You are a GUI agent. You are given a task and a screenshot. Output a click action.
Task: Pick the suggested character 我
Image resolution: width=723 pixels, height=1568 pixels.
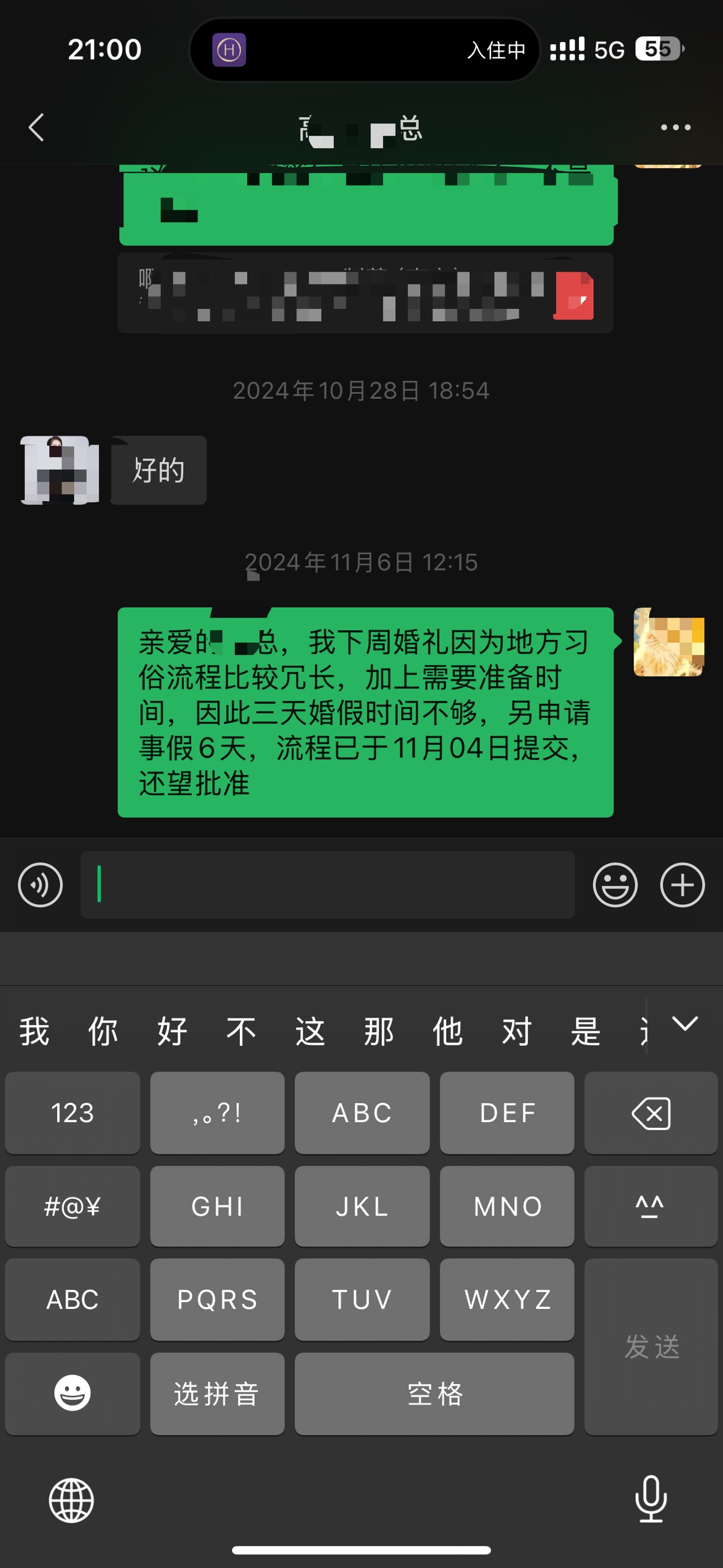pos(35,1031)
